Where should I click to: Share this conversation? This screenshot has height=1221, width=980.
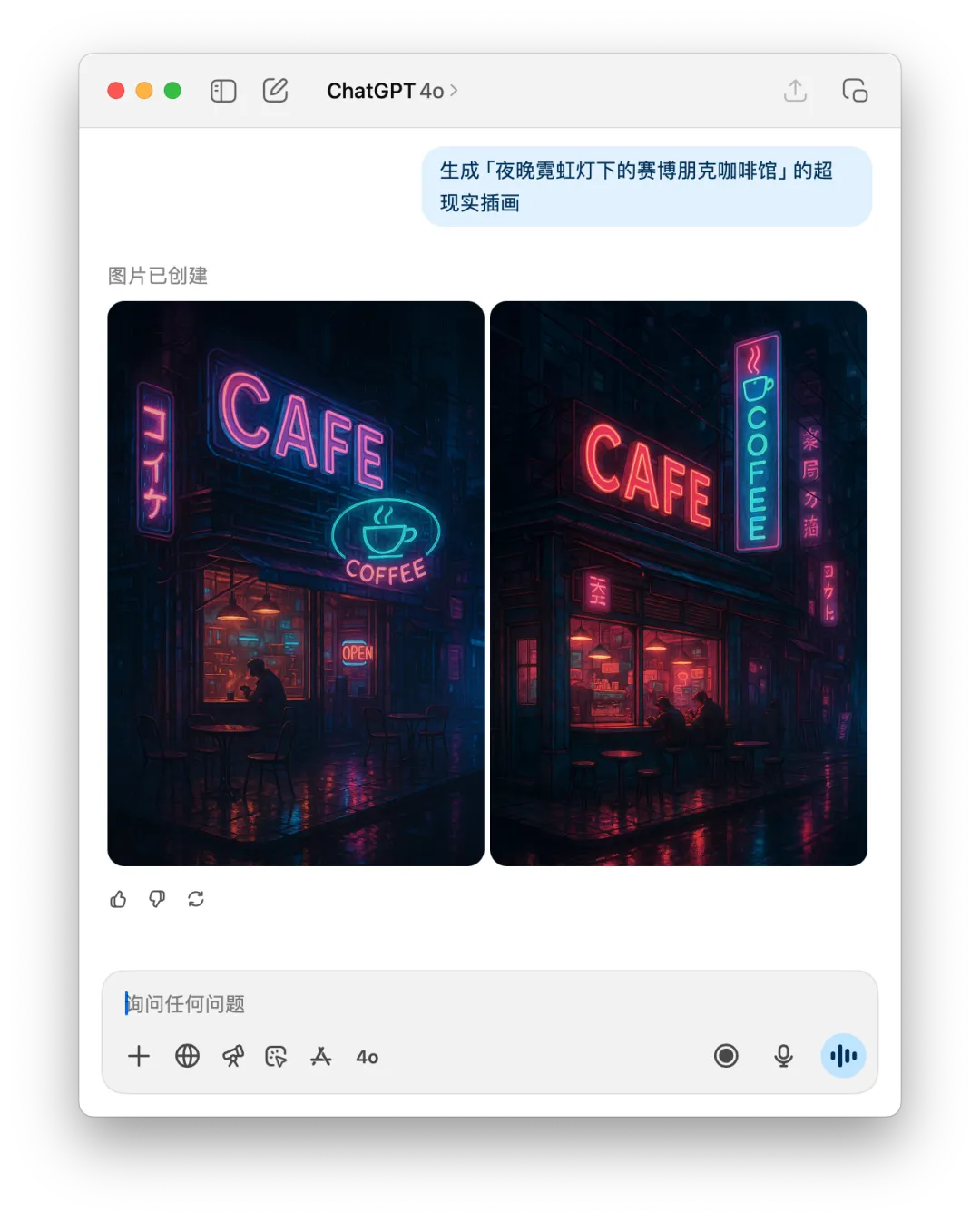point(795,91)
